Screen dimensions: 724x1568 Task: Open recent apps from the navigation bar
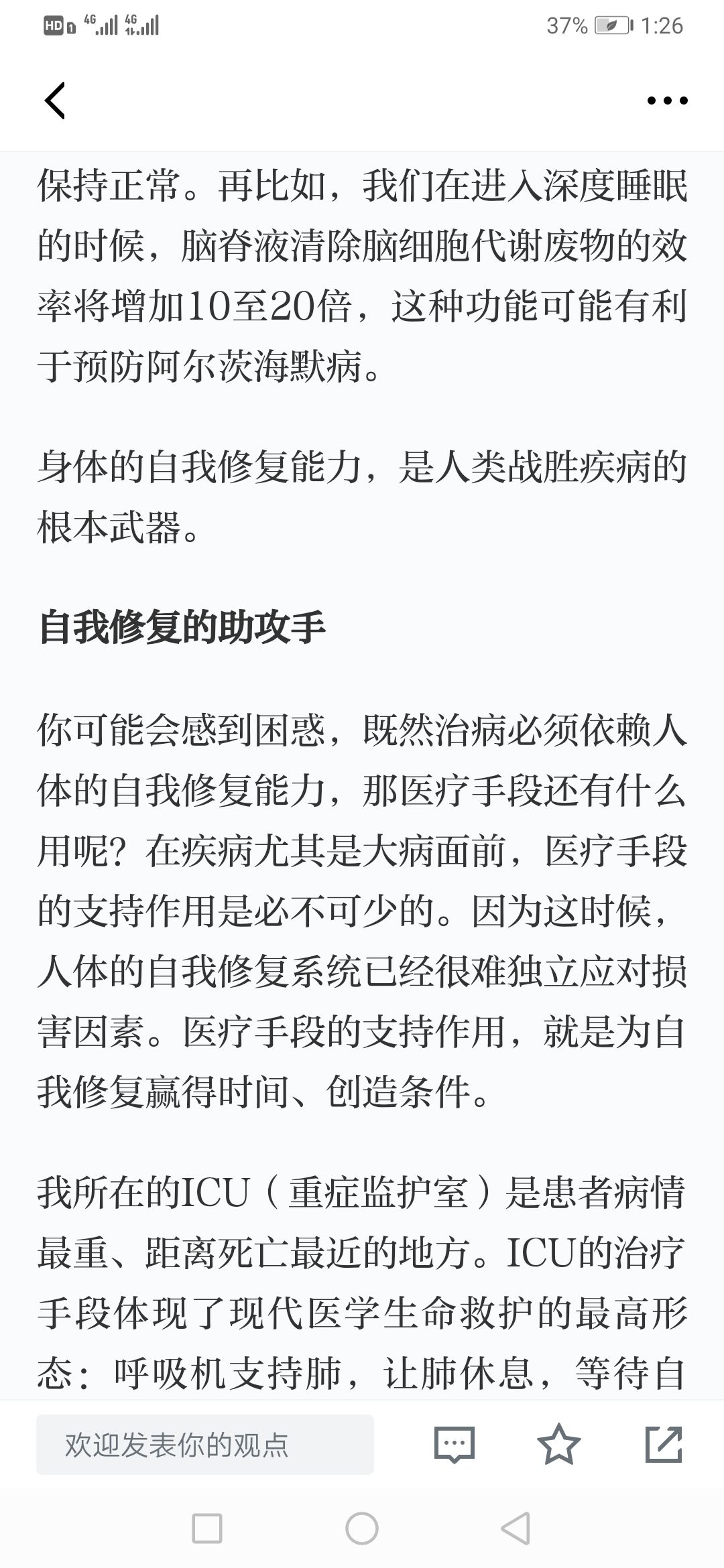tap(207, 1528)
